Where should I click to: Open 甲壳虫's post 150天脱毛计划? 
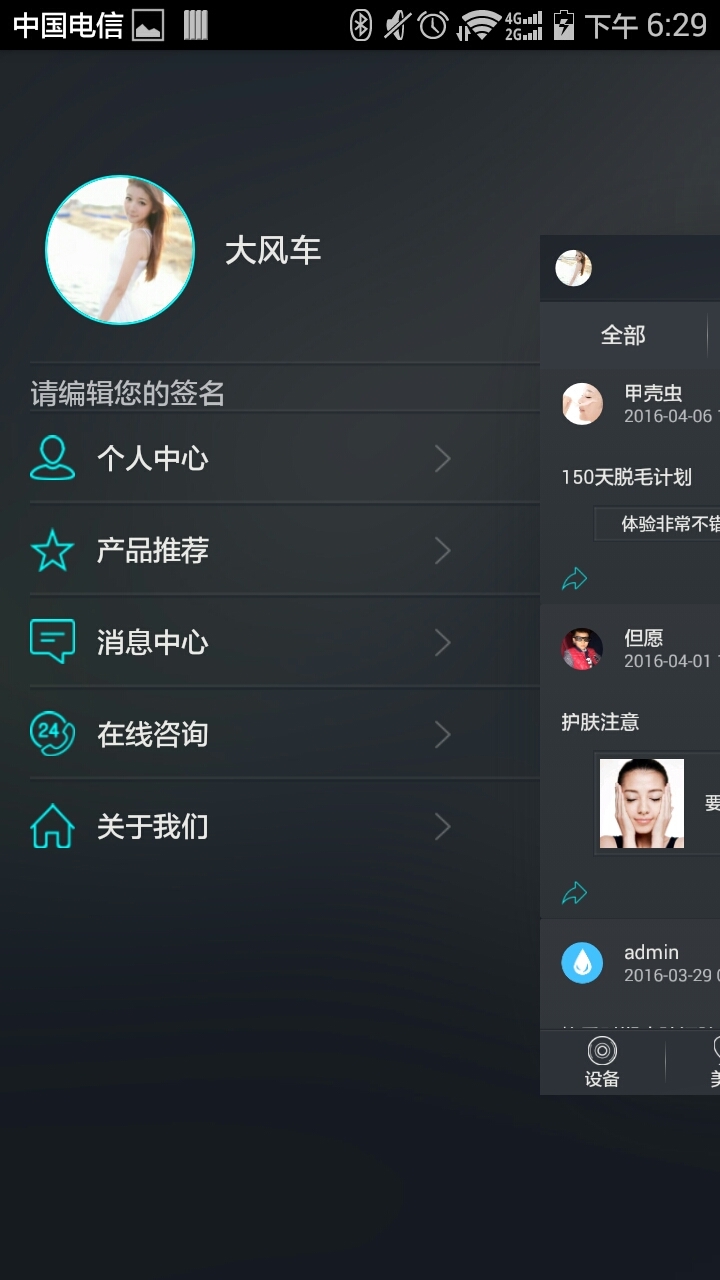[x=627, y=478]
